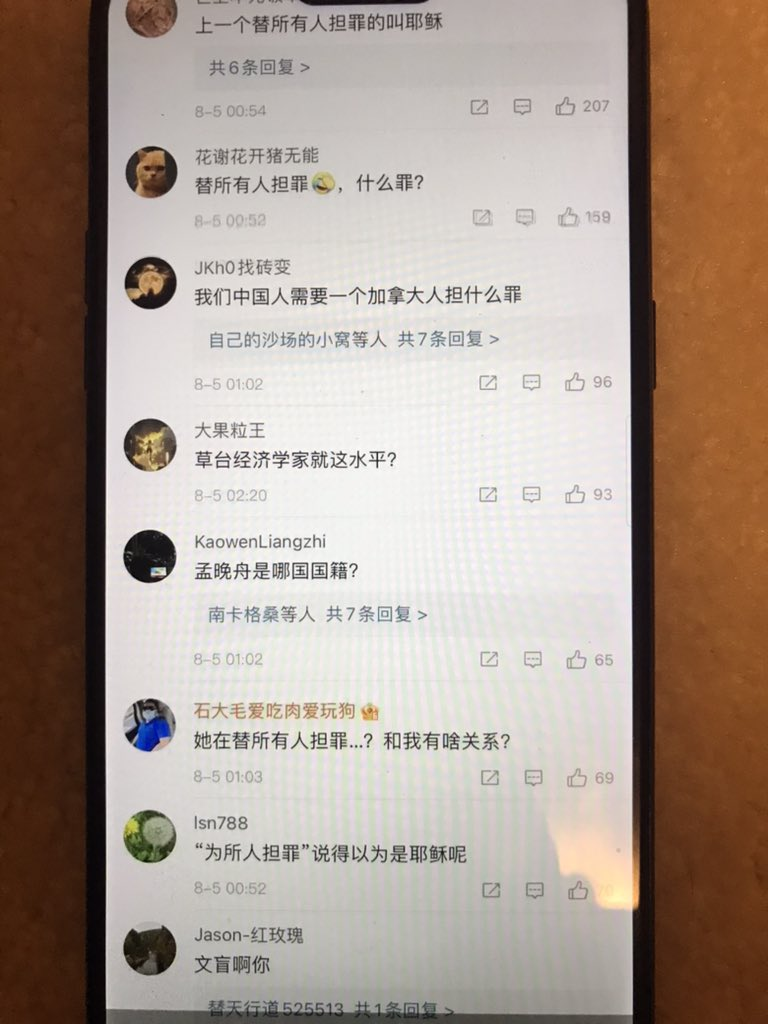Open JKh0找砖变's avatar
This screenshot has width=768, height=1024.
coord(151,283)
